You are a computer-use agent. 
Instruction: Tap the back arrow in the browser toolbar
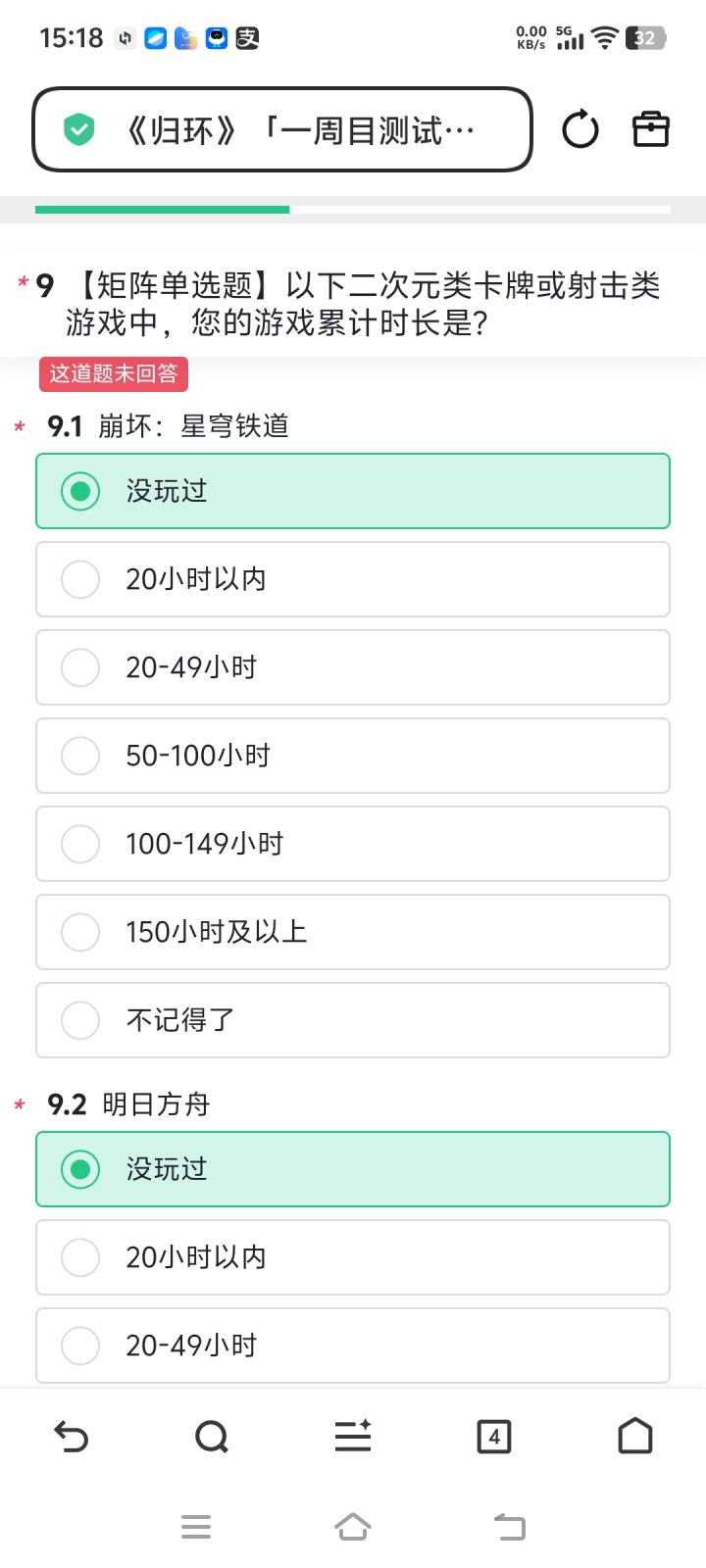tap(71, 1437)
